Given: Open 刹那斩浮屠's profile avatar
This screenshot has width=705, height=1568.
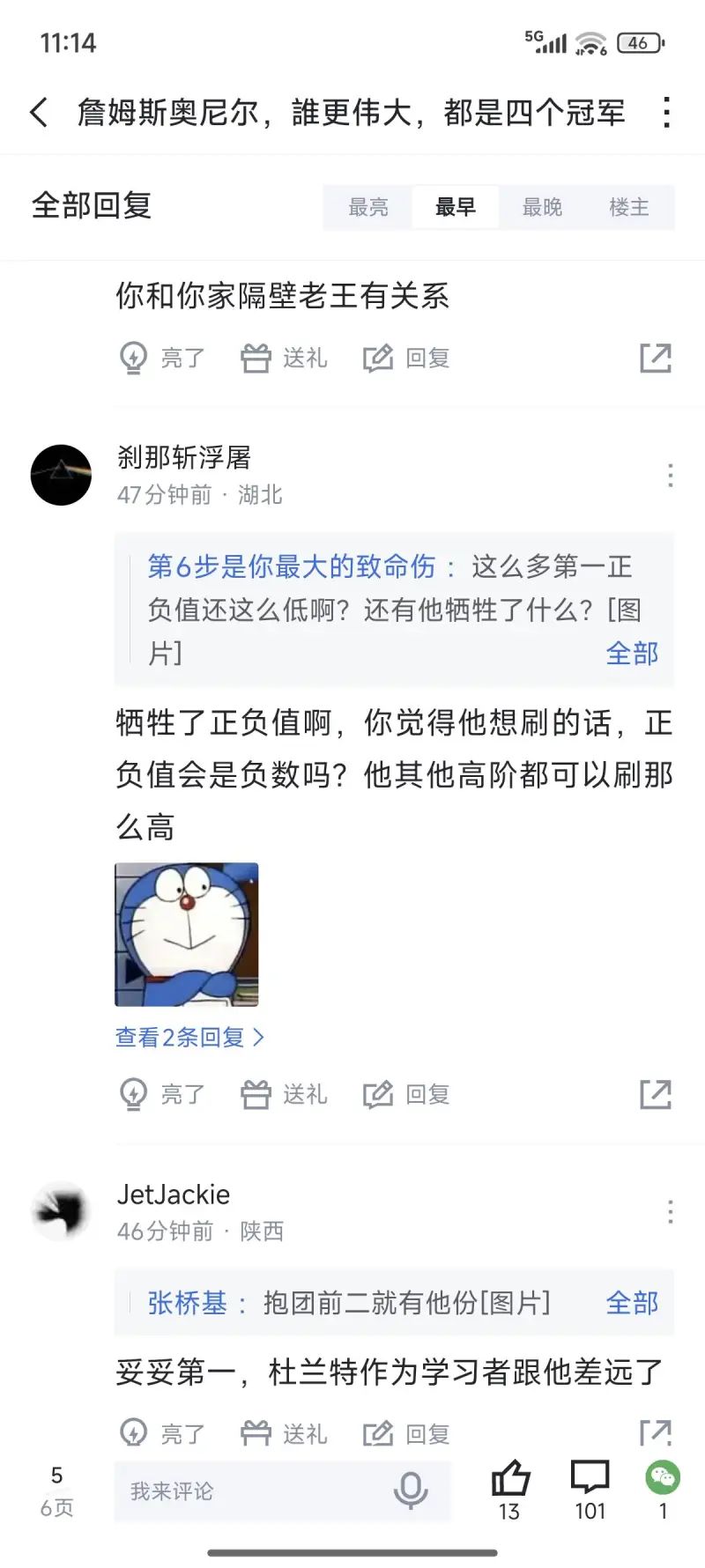Looking at the screenshot, I should [x=62, y=475].
